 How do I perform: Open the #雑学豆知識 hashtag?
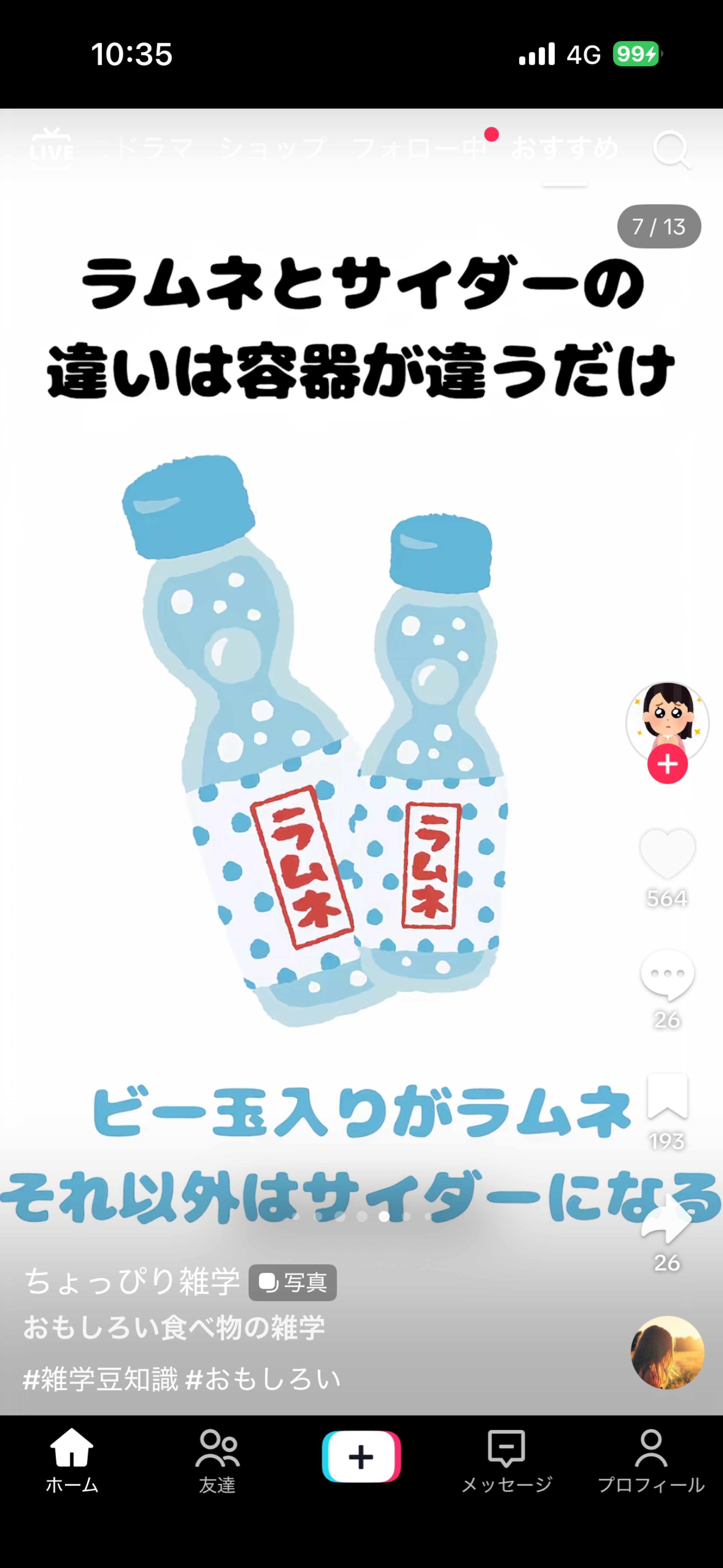[100, 1379]
